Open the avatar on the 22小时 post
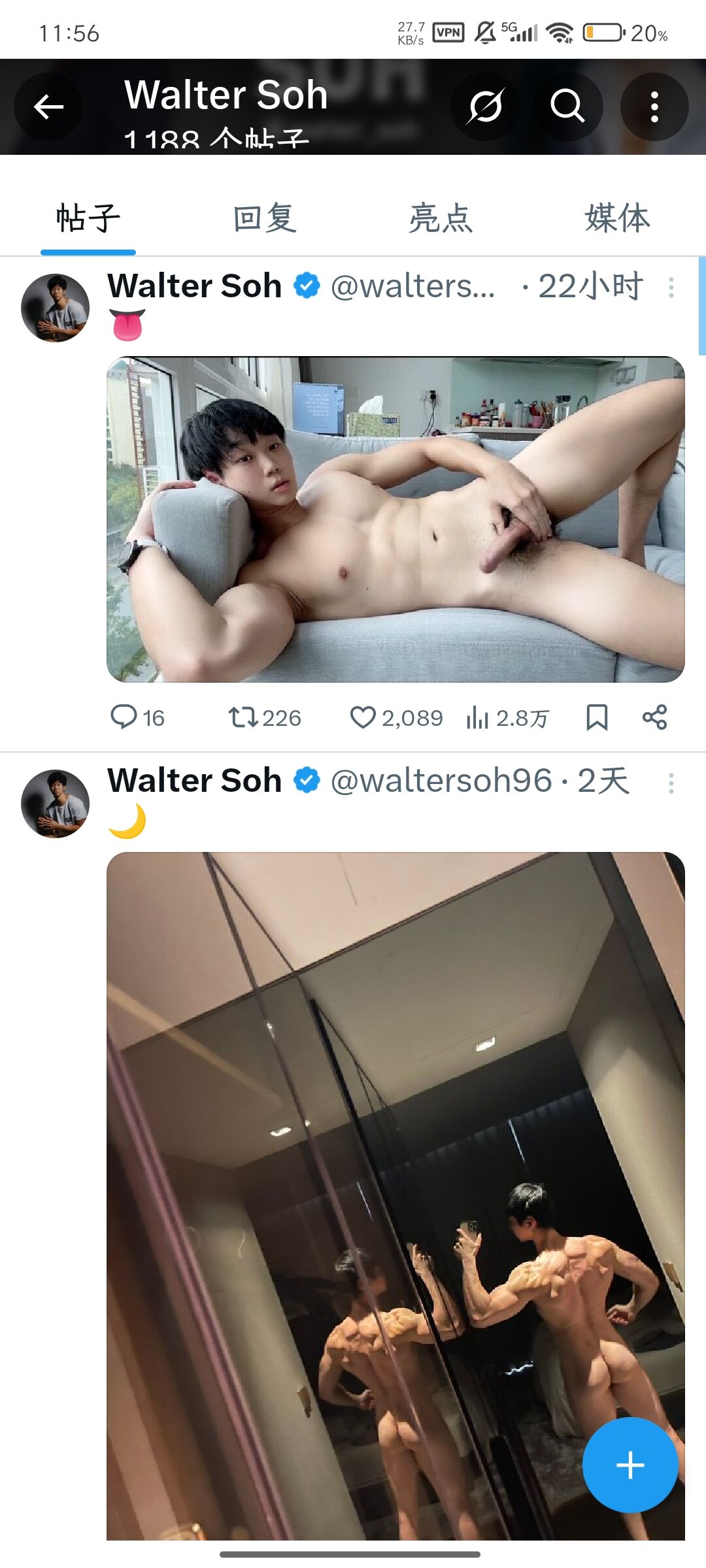This screenshot has height=1568, width=706. point(55,308)
